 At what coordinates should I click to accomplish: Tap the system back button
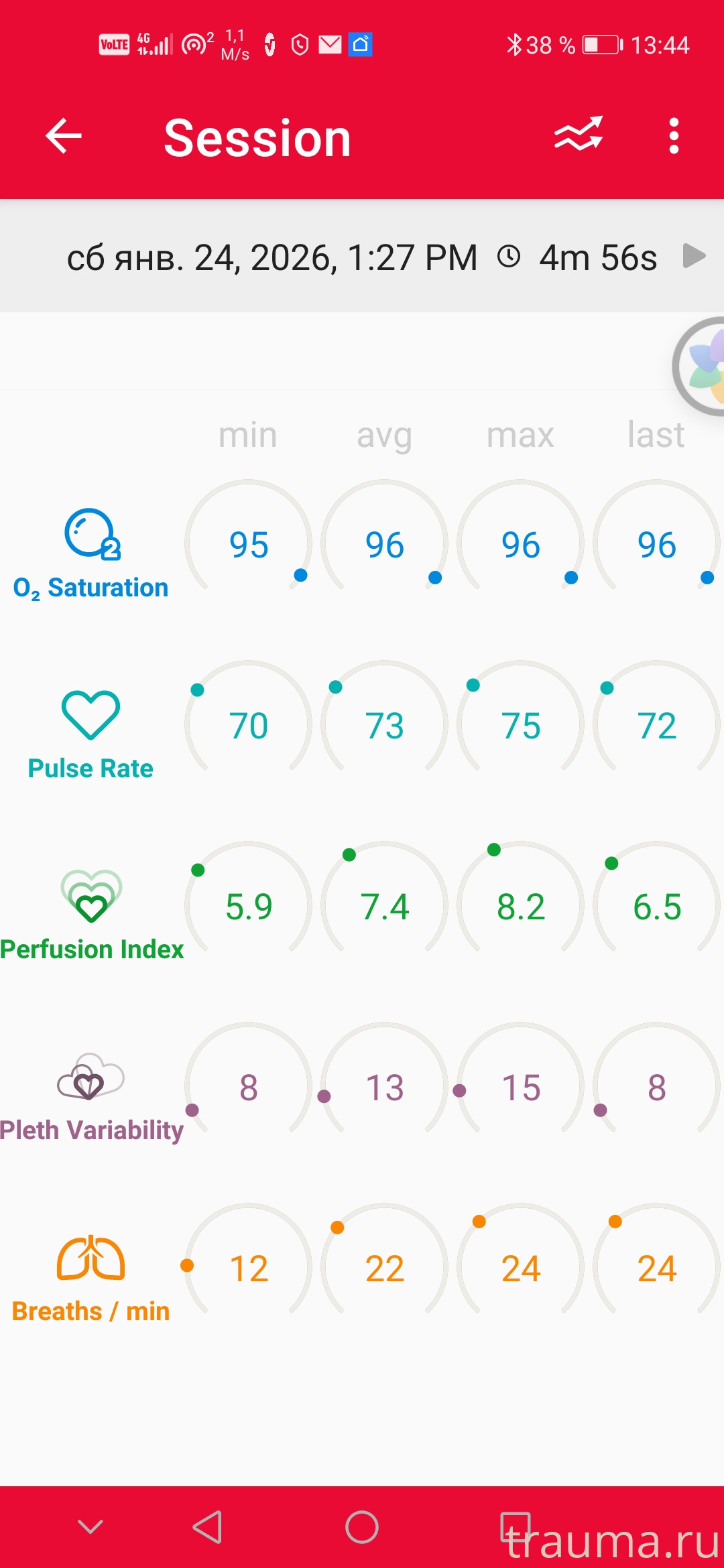click(208, 1527)
